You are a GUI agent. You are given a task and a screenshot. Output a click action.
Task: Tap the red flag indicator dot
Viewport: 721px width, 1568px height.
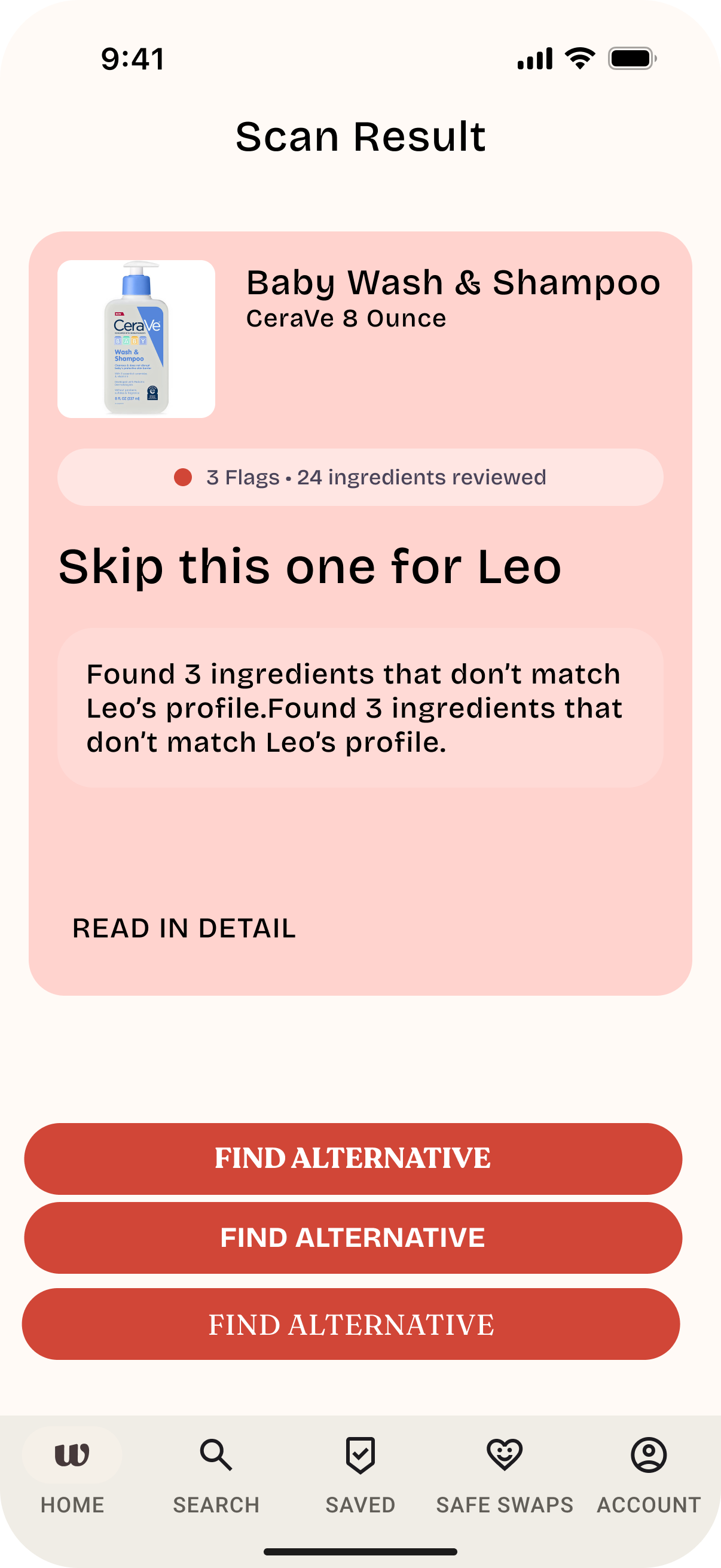click(x=184, y=478)
